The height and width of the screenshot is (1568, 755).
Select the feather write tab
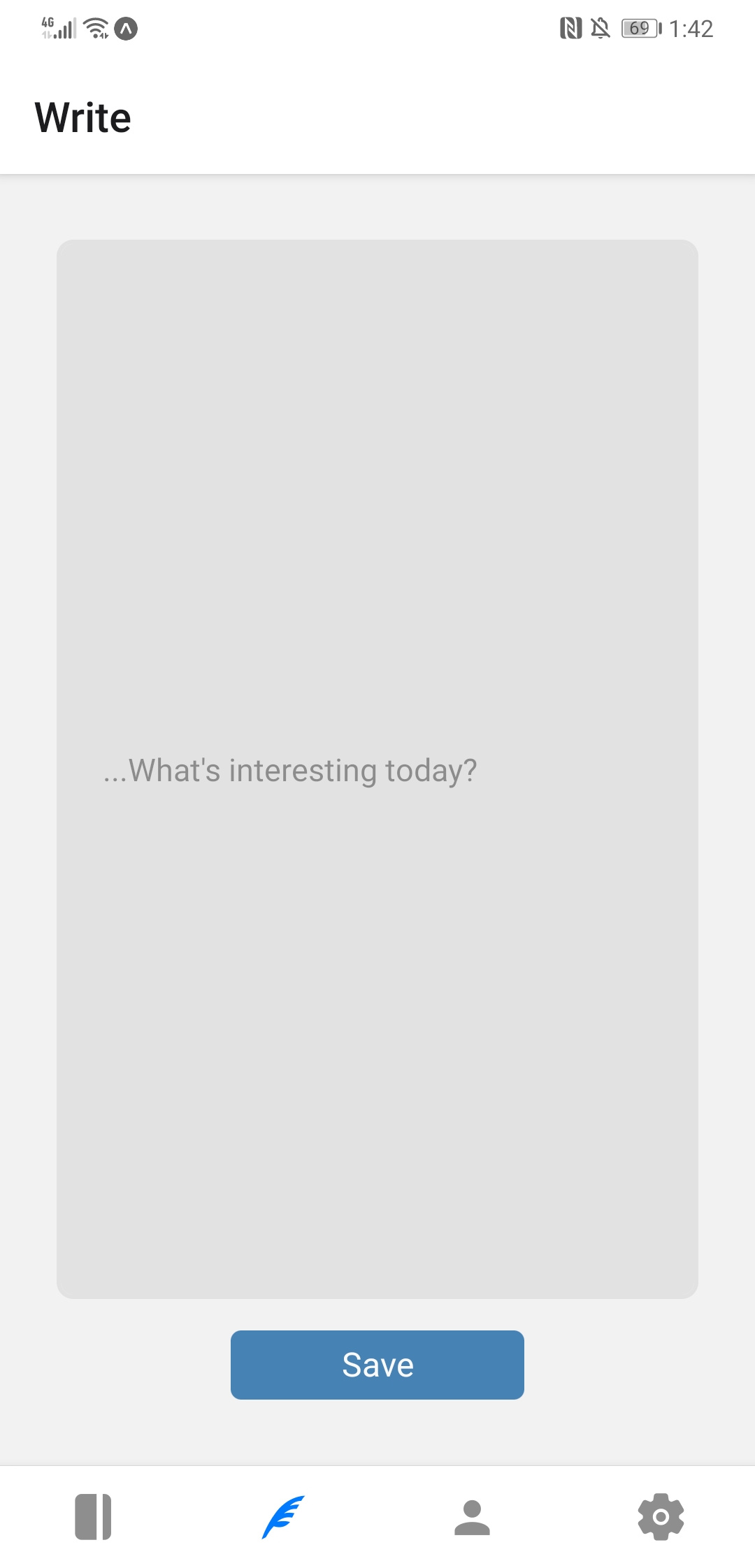(283, 1517)
